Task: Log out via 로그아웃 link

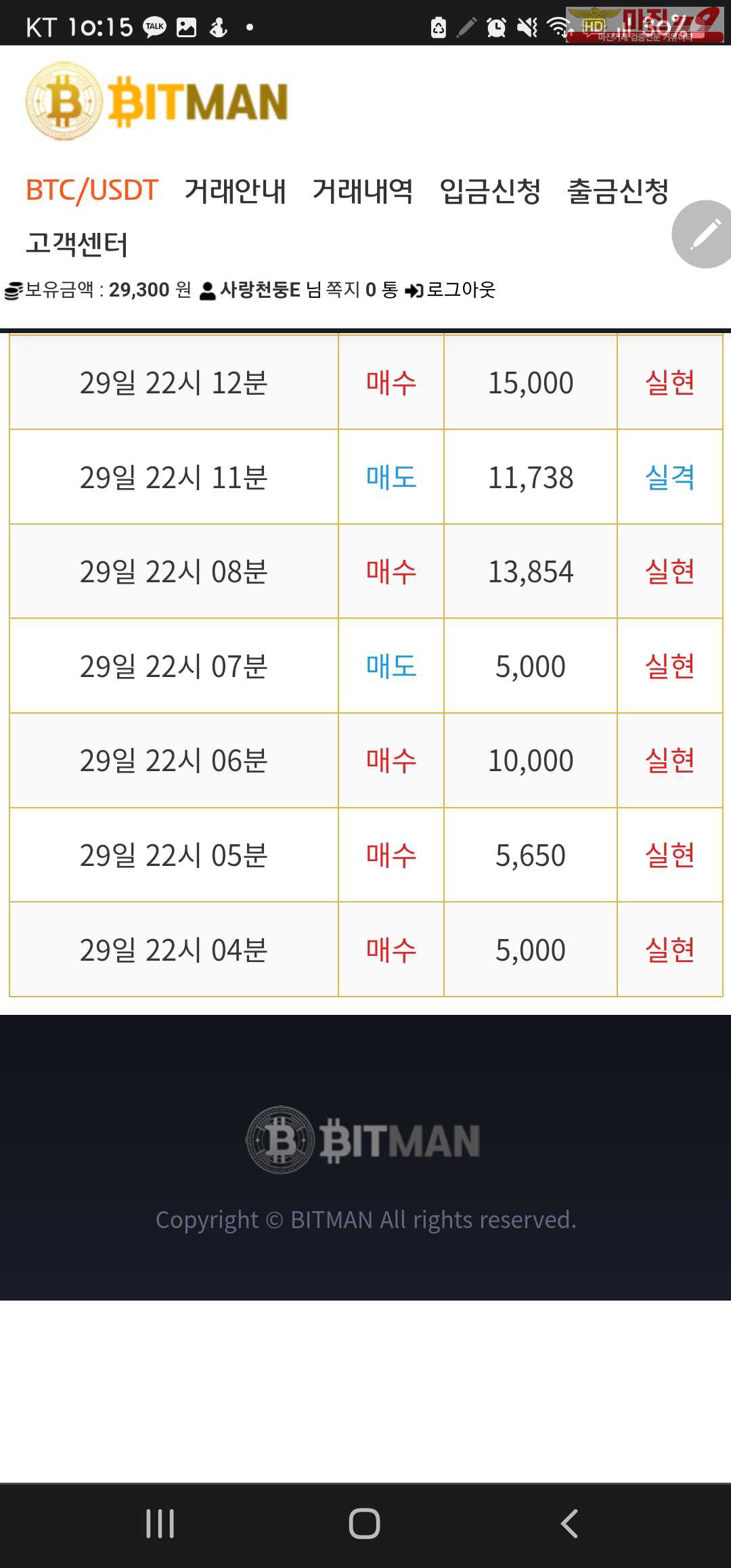Action: pyautogui.click(x=451, y=290)
